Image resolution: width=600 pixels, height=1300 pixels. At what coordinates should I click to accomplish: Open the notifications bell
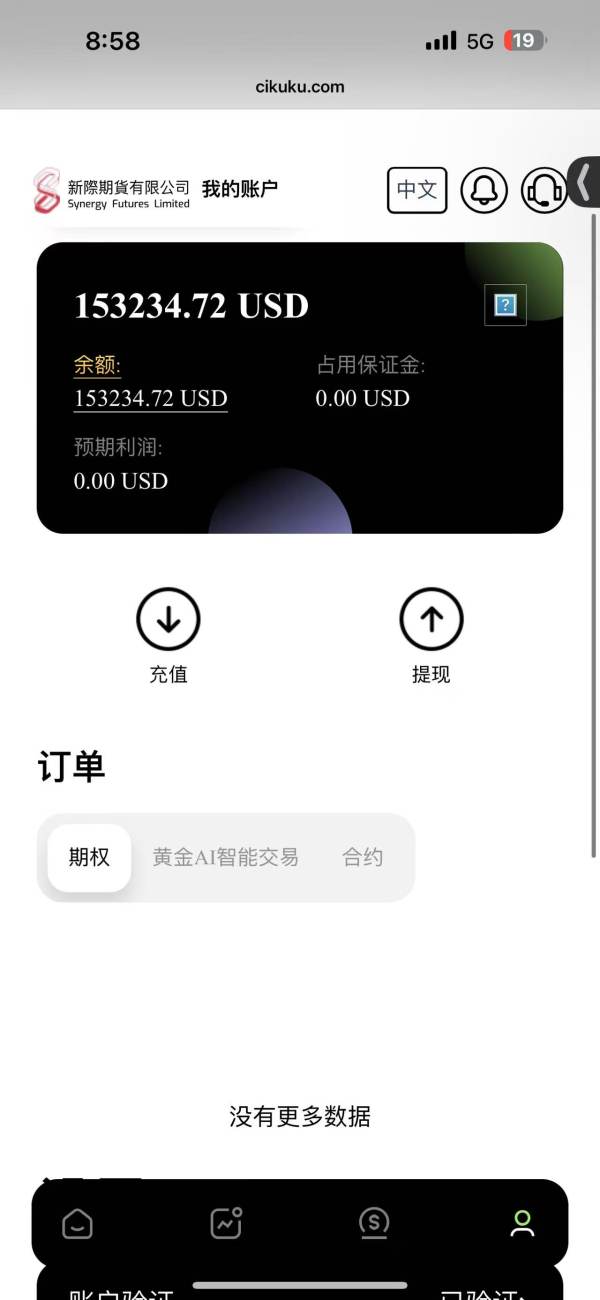pos(484,190)
